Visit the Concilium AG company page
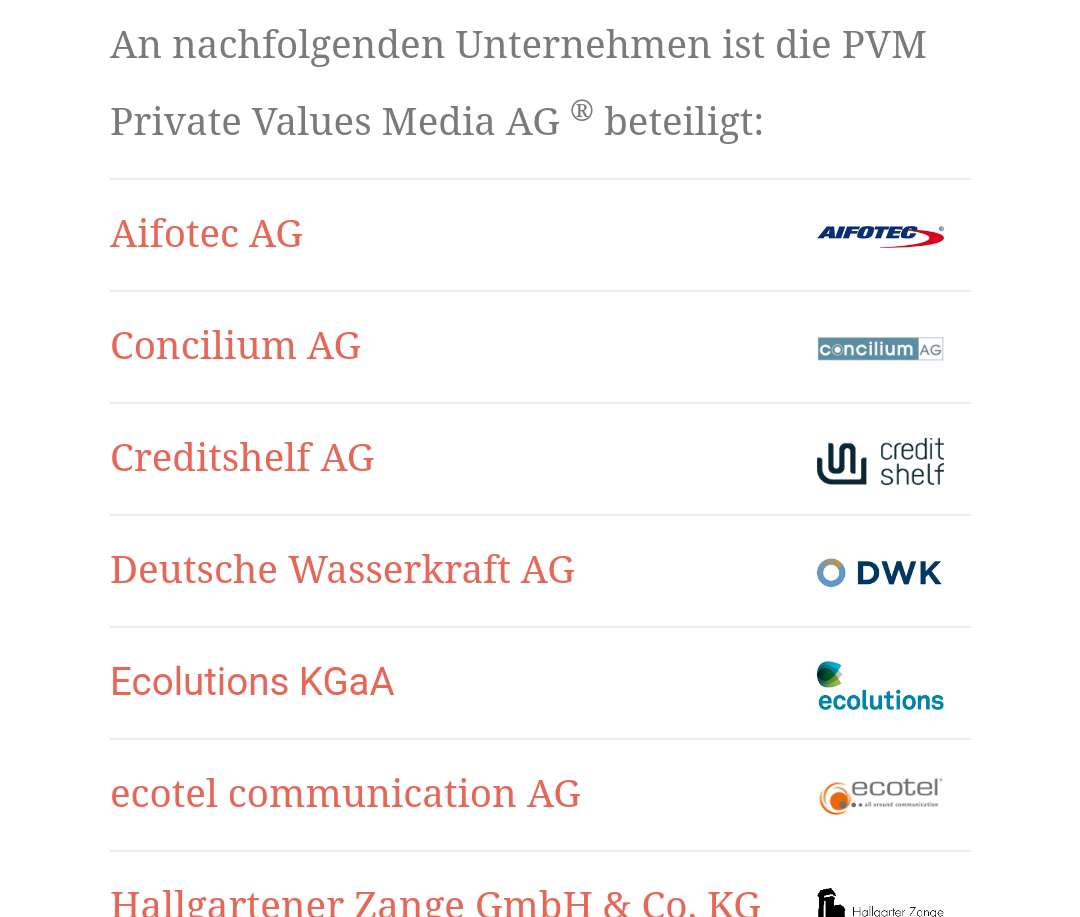This screenshot has width=1080, height=917. click(235, 346)
